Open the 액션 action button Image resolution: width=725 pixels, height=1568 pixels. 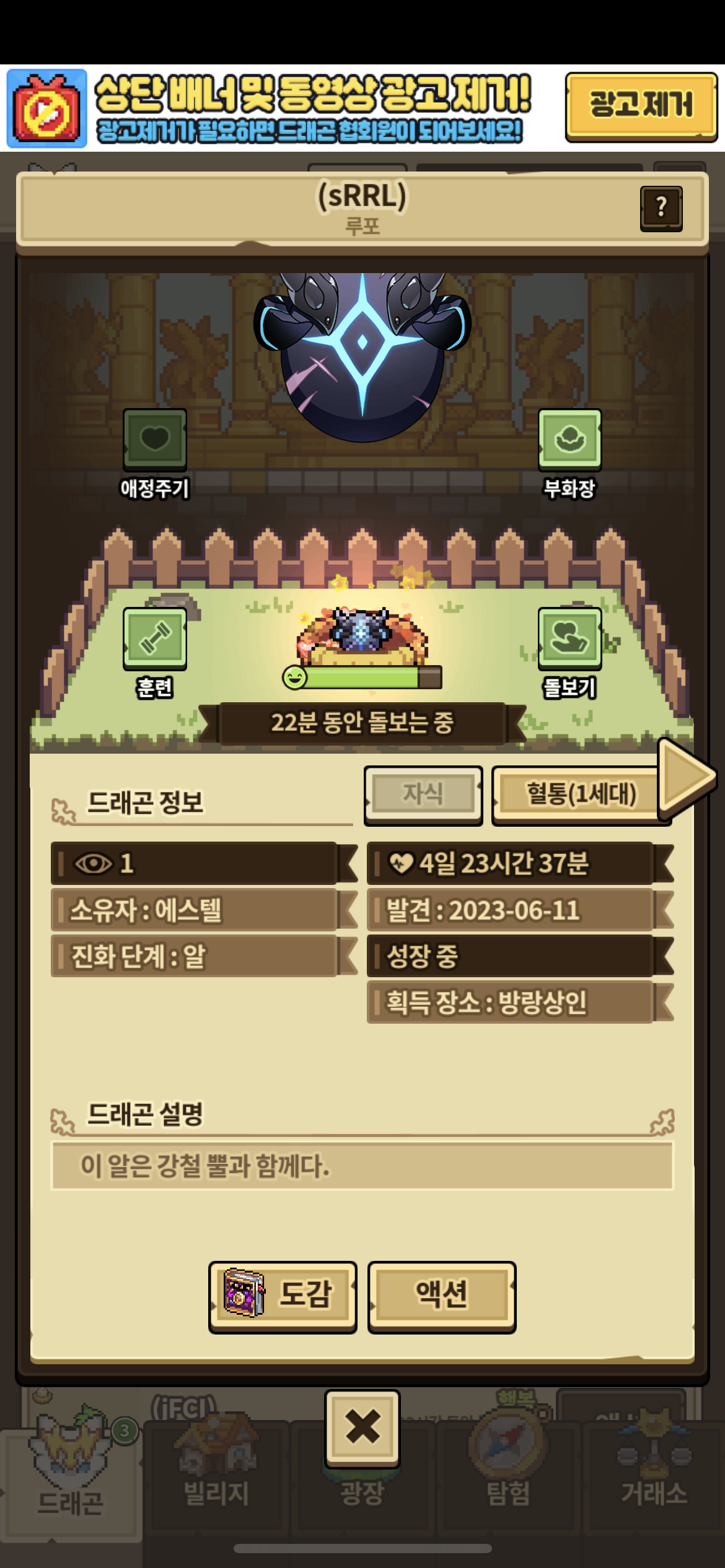(x=441, y=1295)
